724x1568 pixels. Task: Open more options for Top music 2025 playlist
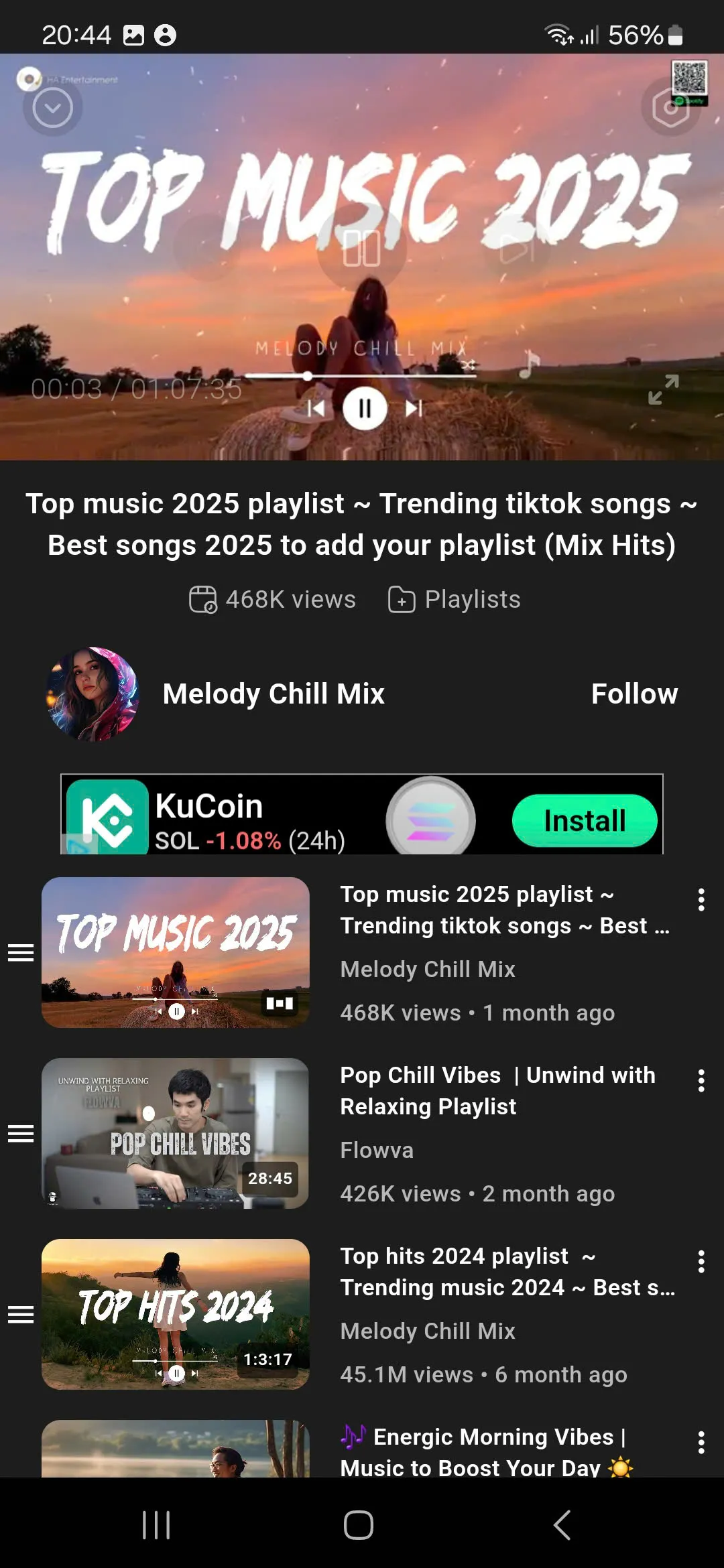pyautogui.click(x=701, y=900)
